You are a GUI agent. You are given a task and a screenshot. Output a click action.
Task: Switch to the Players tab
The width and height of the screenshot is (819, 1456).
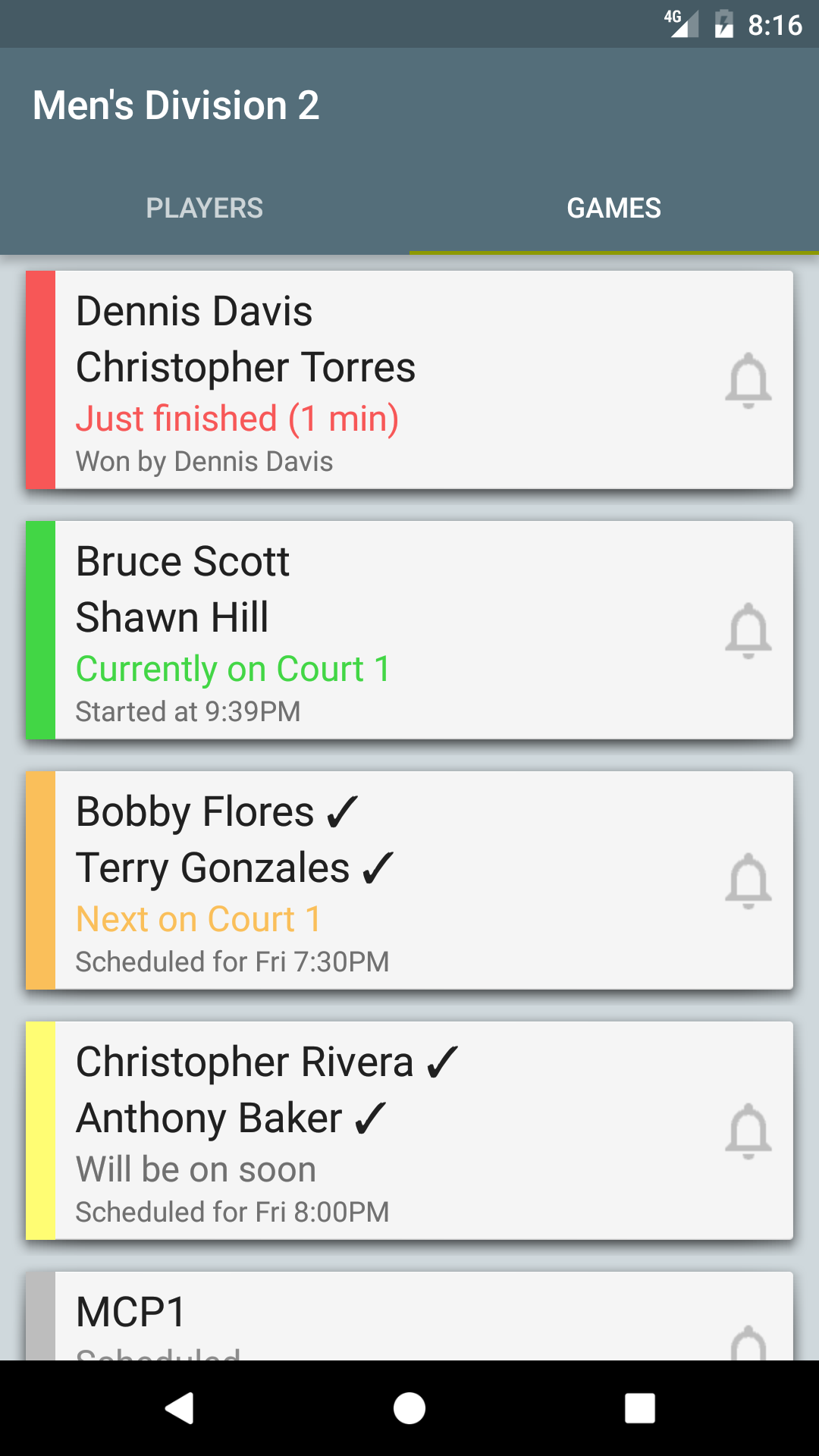pyautogui.click(x=205, y=208)
